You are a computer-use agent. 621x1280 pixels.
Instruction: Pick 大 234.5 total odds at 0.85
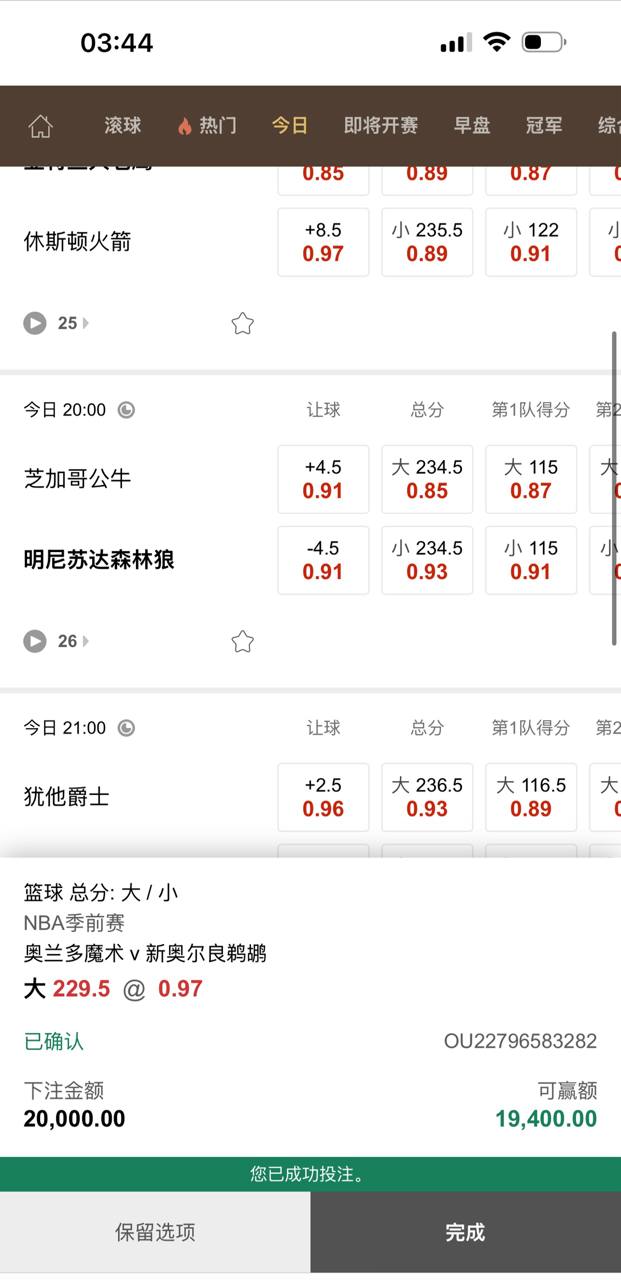point(427,479)
